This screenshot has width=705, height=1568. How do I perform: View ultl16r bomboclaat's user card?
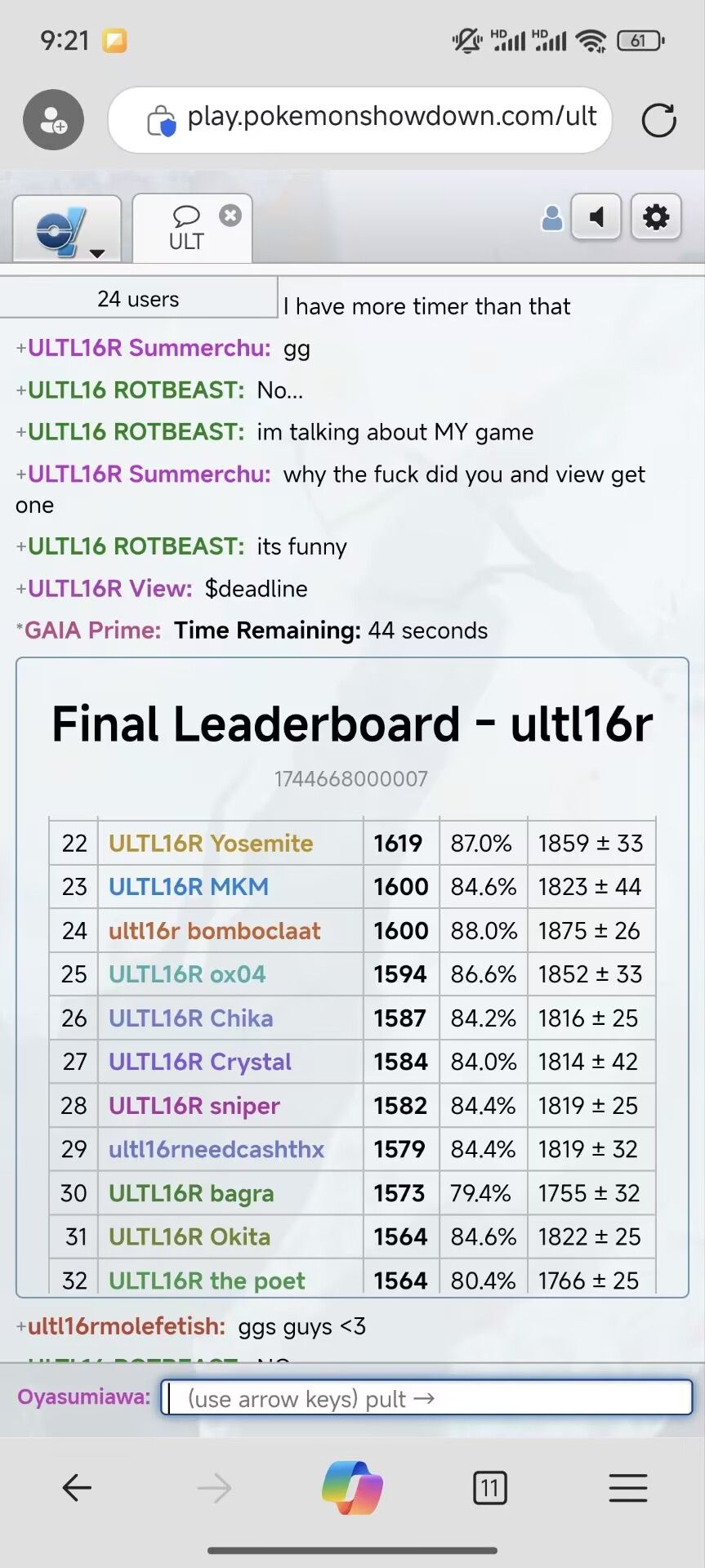(215, 931)
